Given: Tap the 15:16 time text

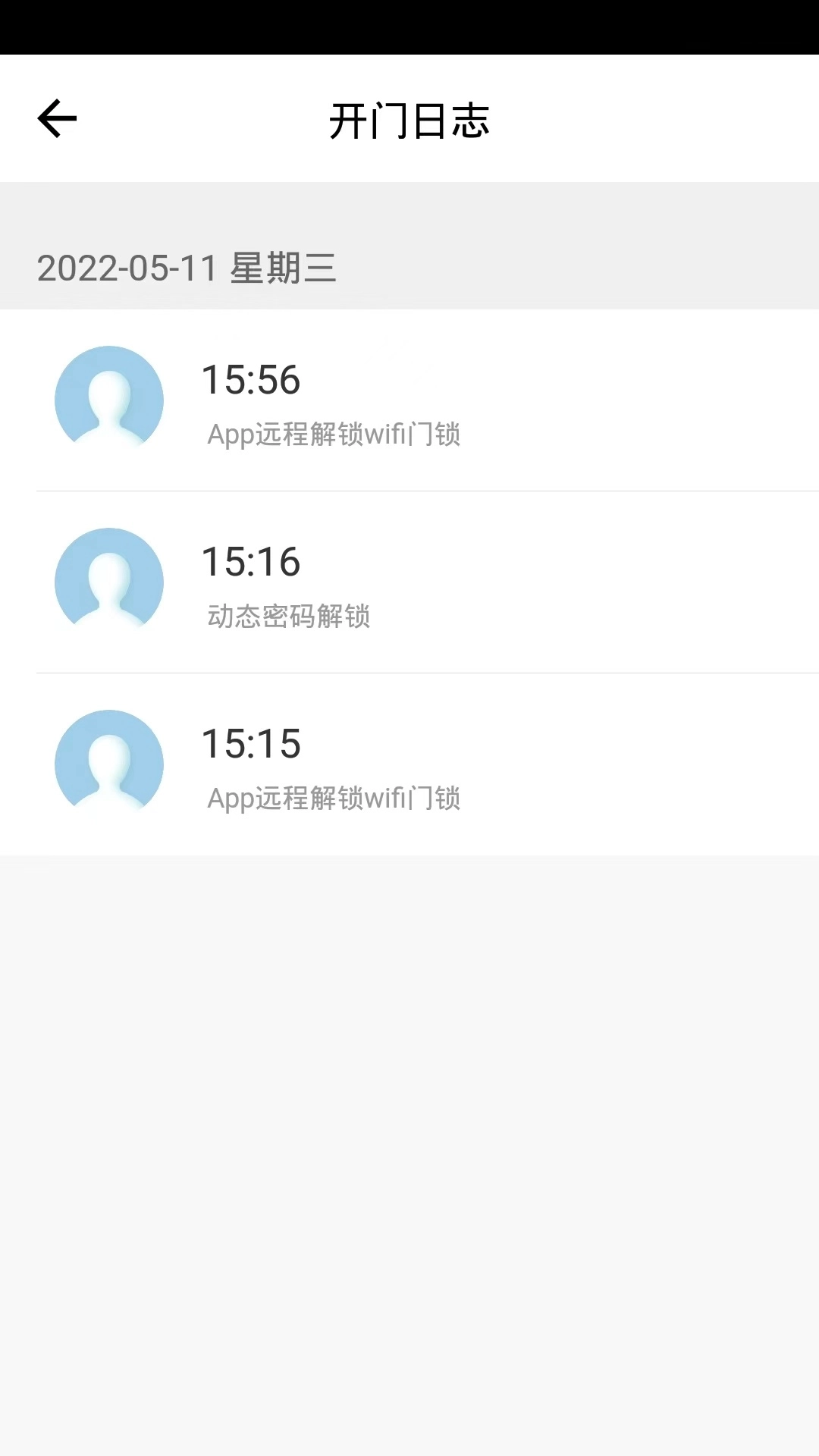Looking at the screenshot, I should coord(251,562).
